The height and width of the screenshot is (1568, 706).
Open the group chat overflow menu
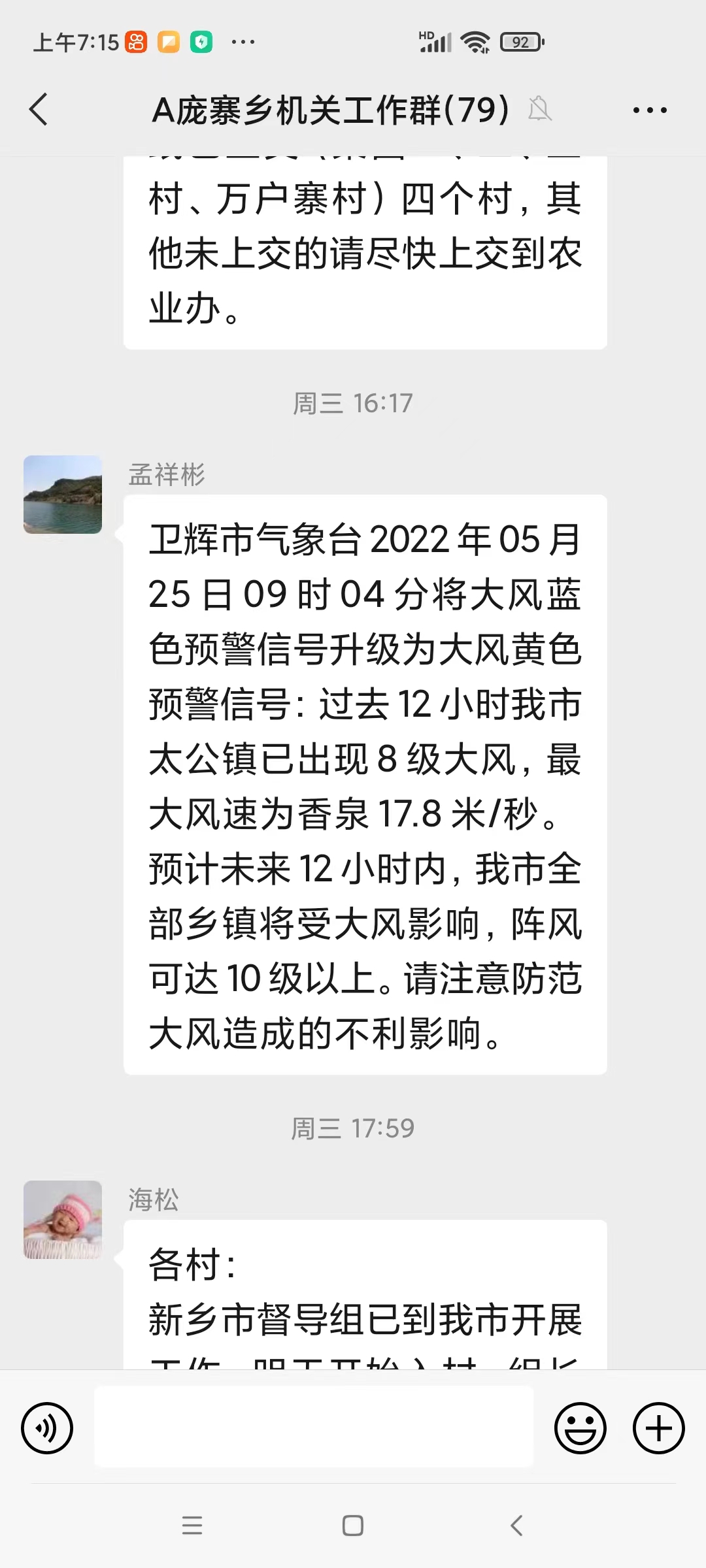[x=650, y=110]
